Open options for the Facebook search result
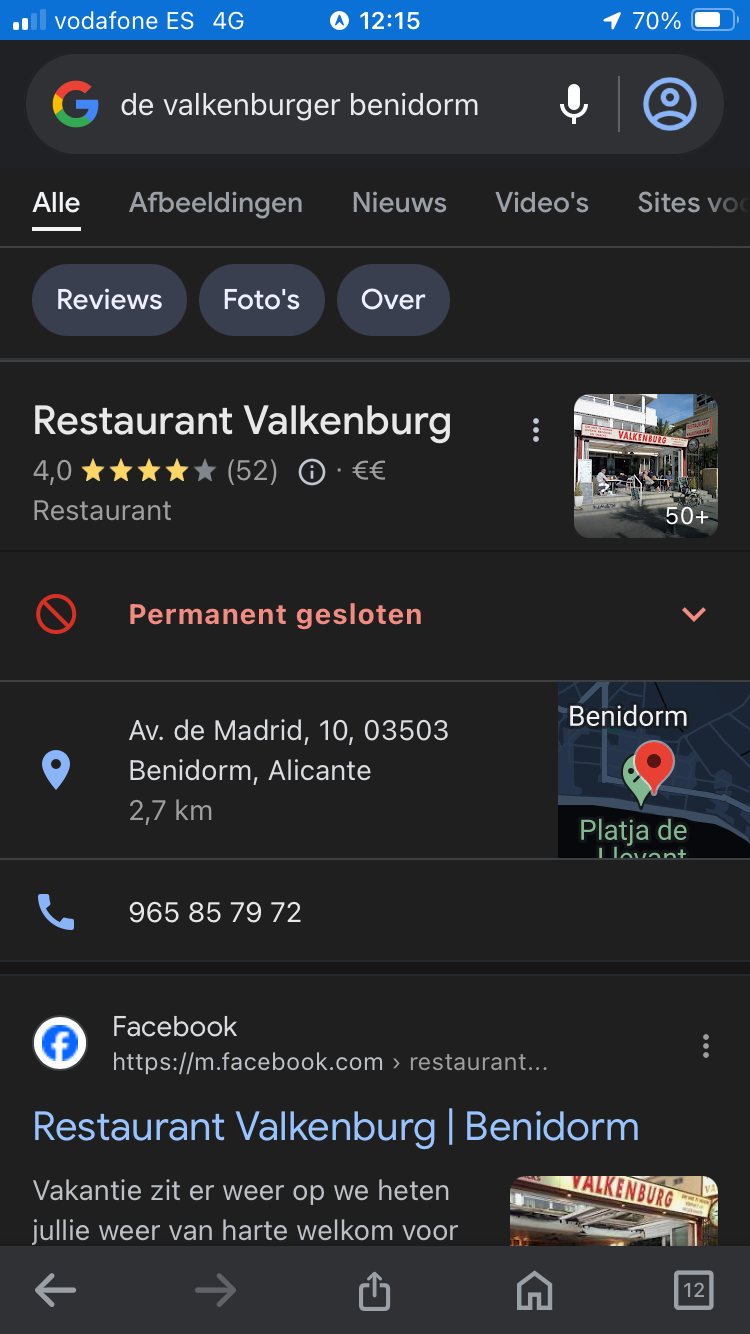Image resolution: width=750 pixels, height=1334 pixels. click(706, 1046)
